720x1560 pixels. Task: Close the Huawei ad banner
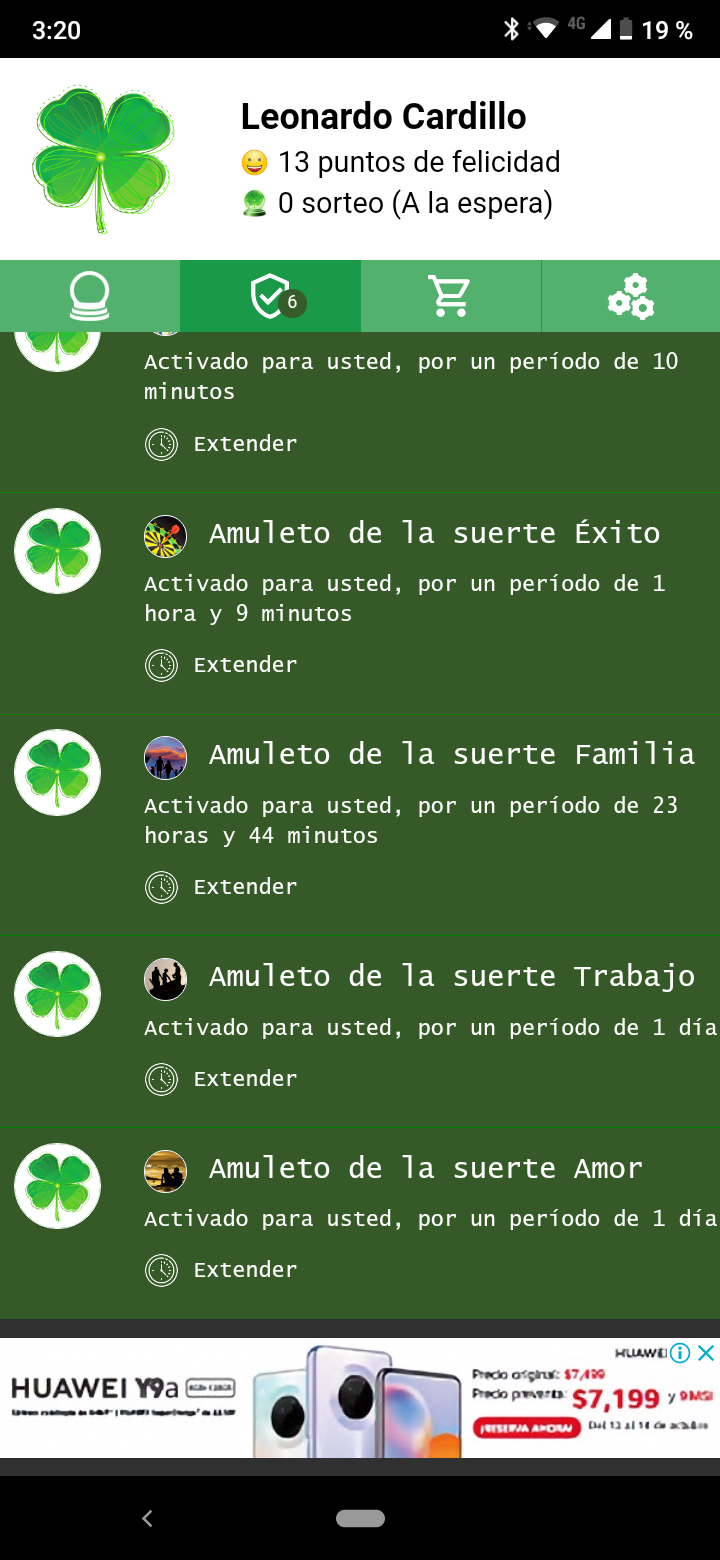tap(706, 1353)
